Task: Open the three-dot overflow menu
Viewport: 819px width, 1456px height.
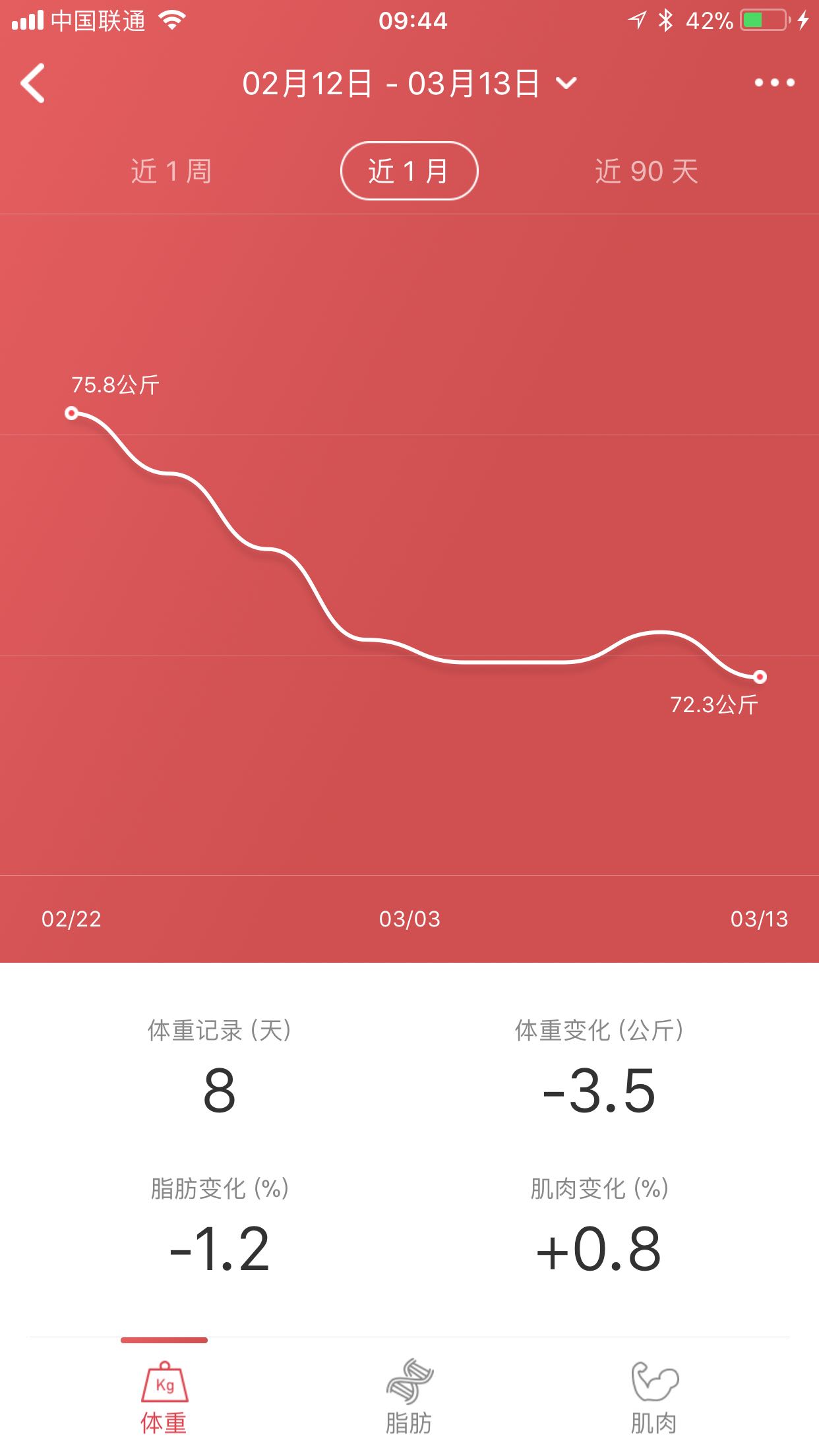Action: click(775, 82)
